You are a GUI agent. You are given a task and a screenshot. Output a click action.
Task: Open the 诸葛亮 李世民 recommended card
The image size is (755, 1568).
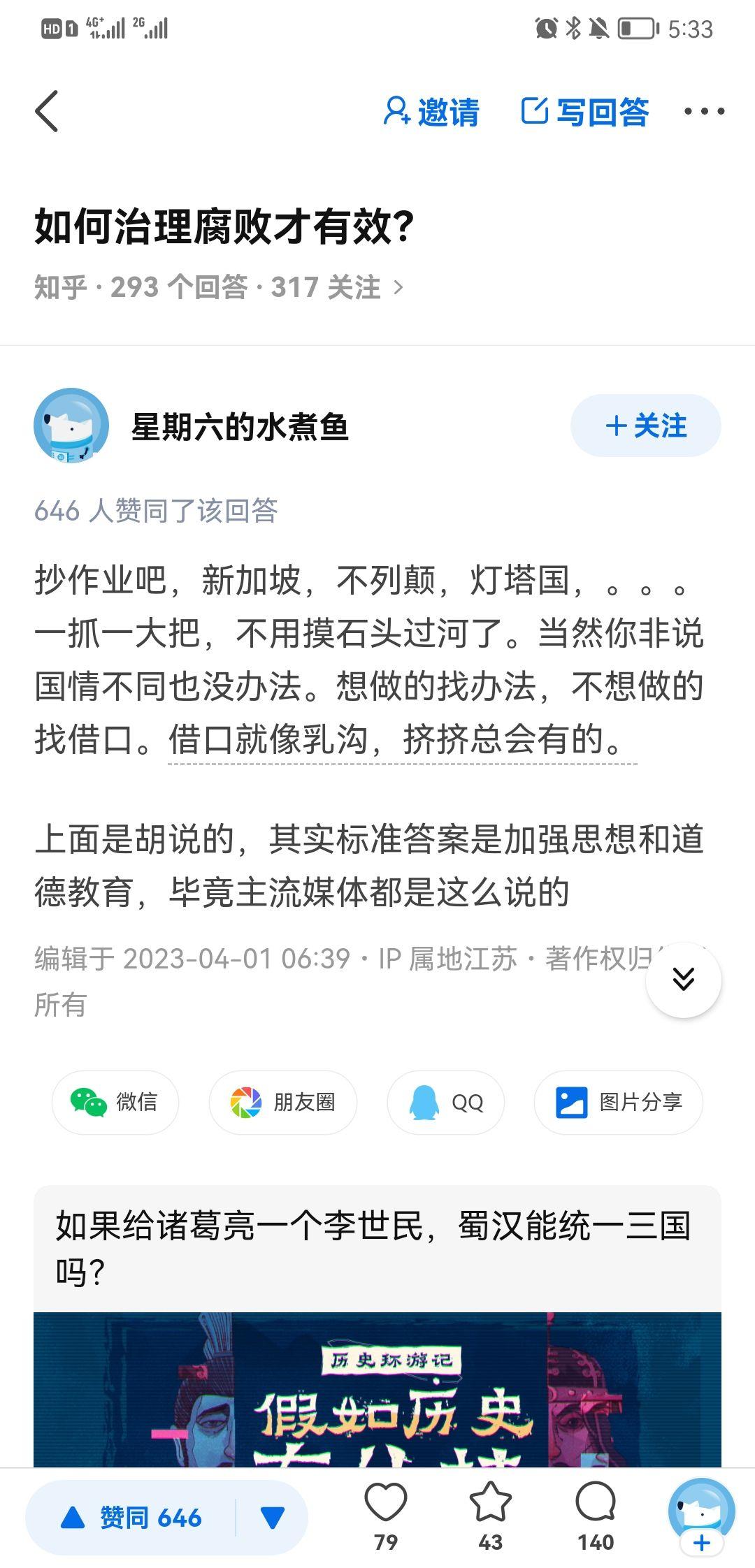(x=377, y=1249)
